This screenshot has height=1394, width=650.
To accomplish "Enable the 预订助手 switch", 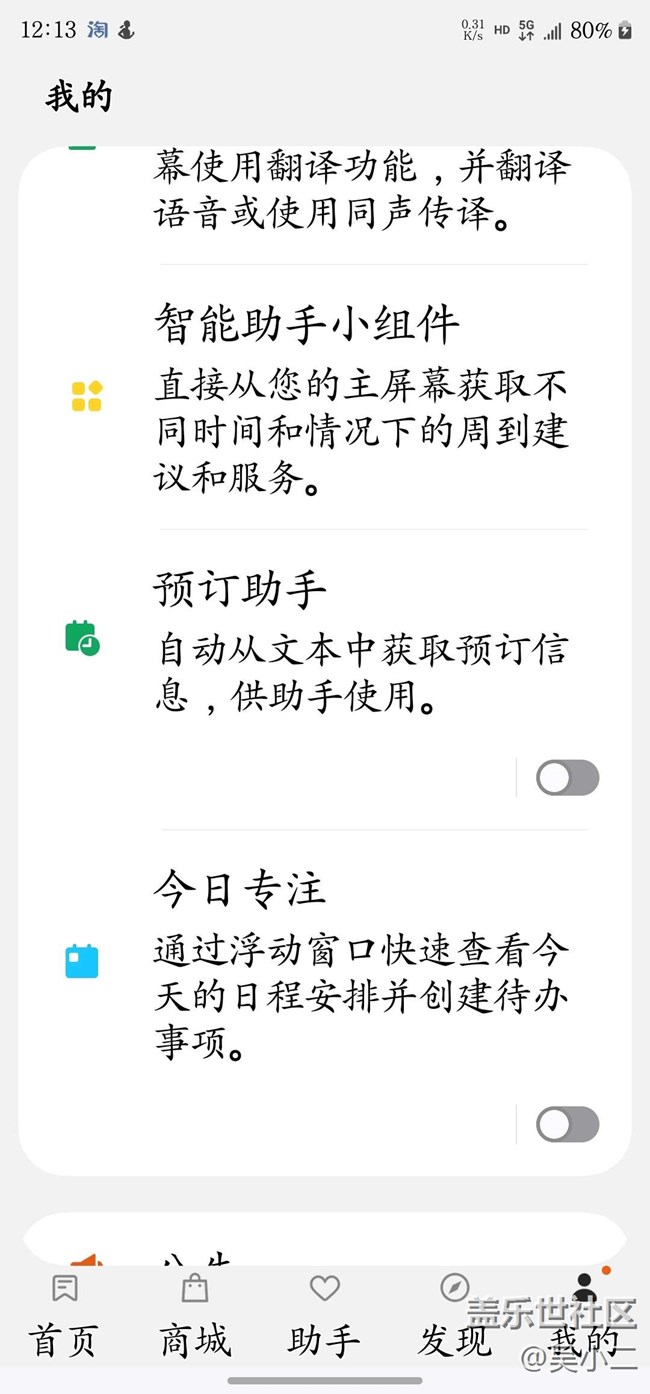I will click(567, 778).
